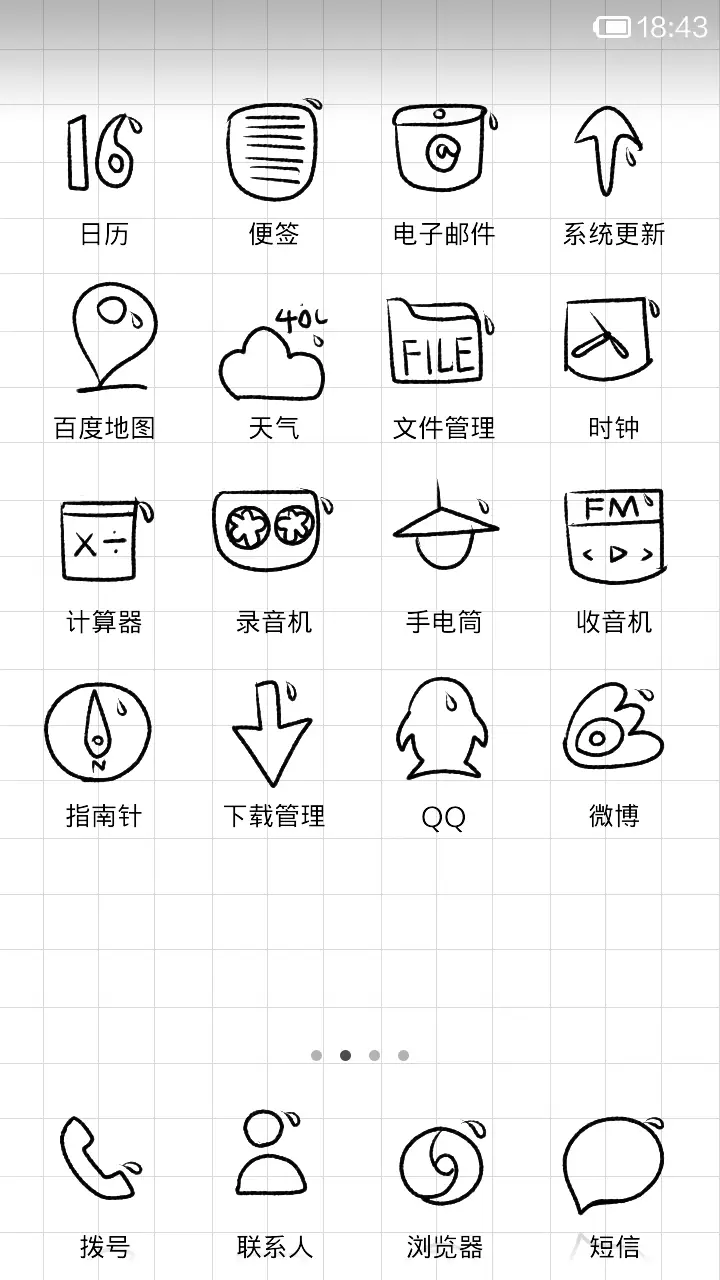Open the FM Radio (收音机) app
720x1280 pixels.
[x=611, y=535]
